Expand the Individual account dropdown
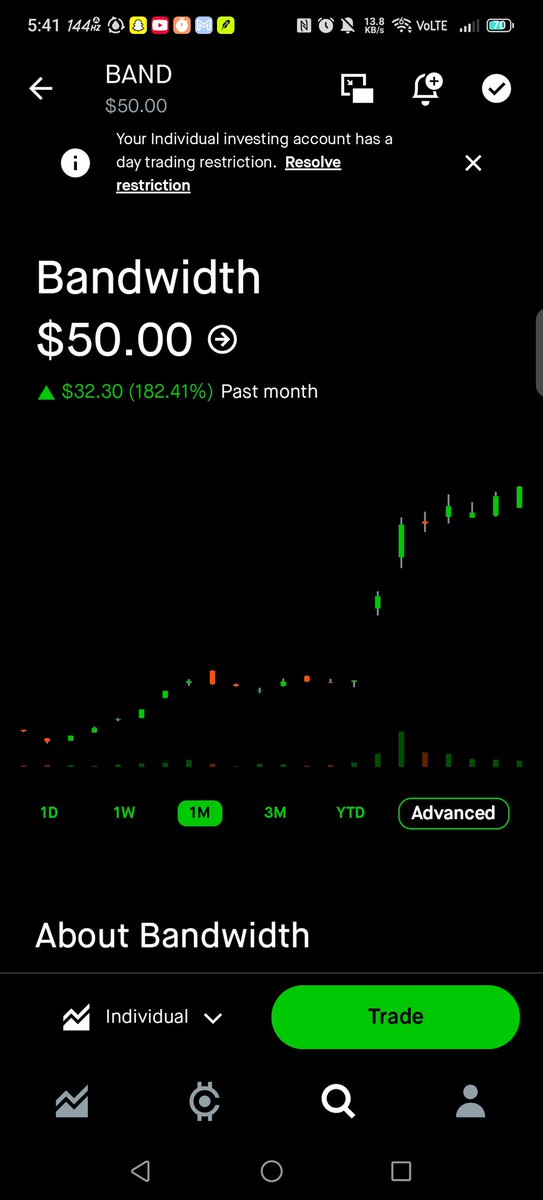 click(x=141, y=1017)
